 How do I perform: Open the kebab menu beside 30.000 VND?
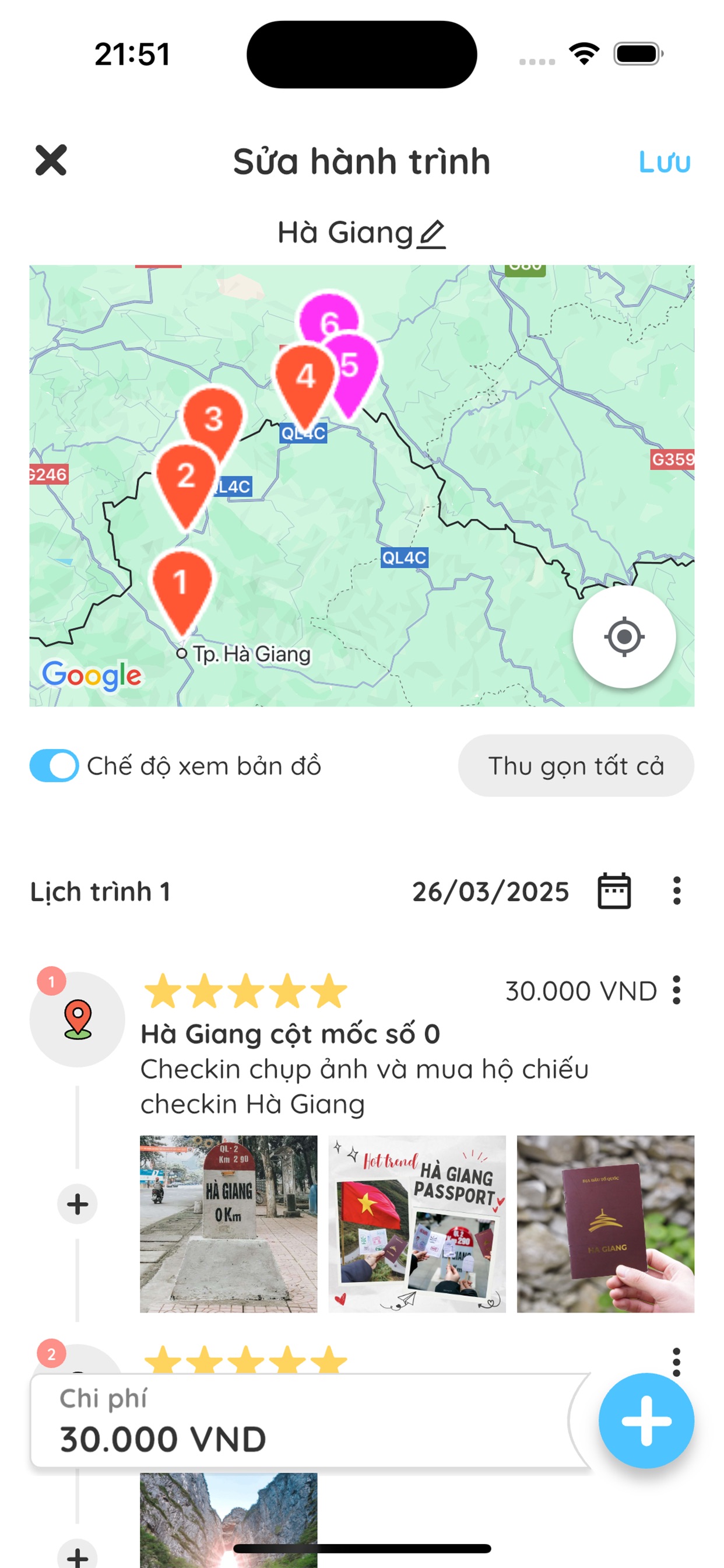point(678,990)
